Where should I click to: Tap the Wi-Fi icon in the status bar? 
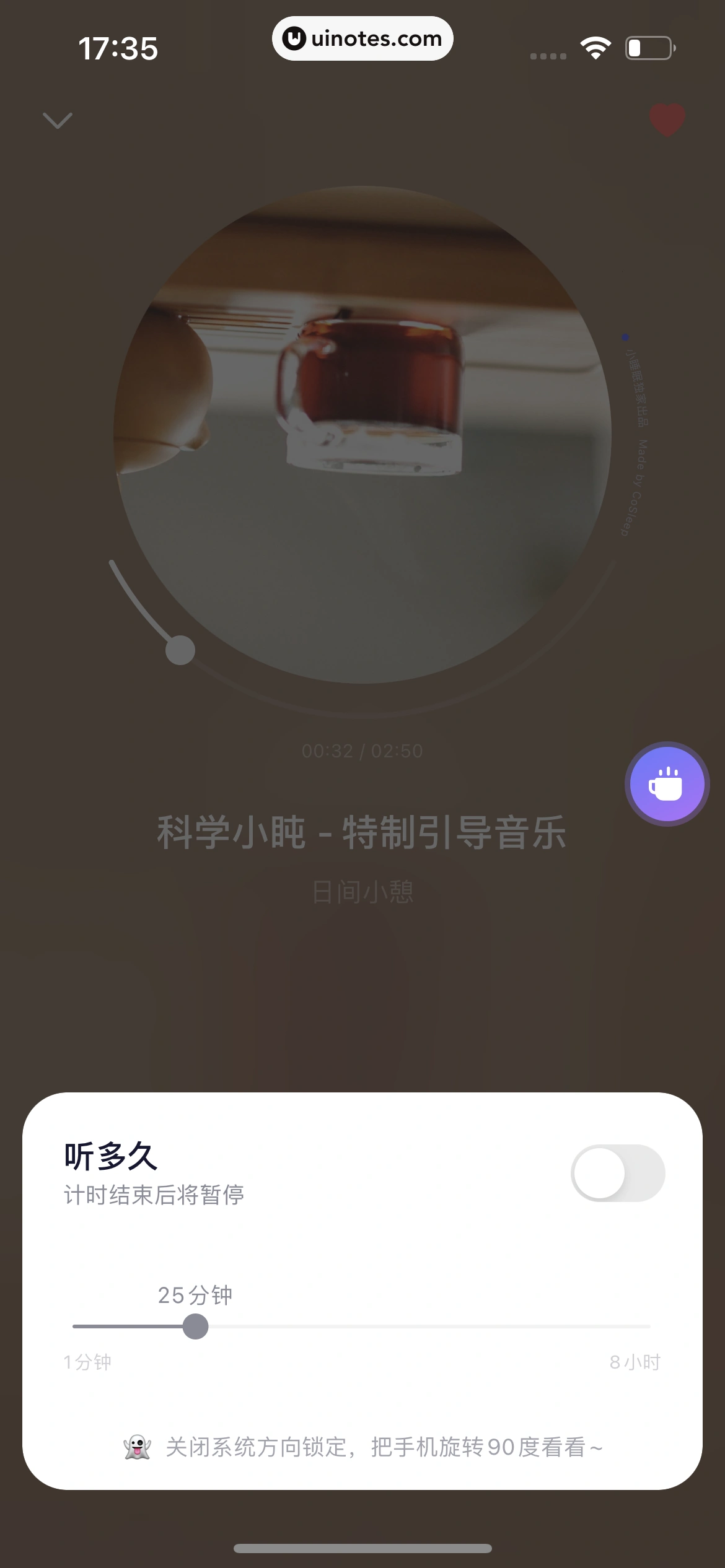595,46
